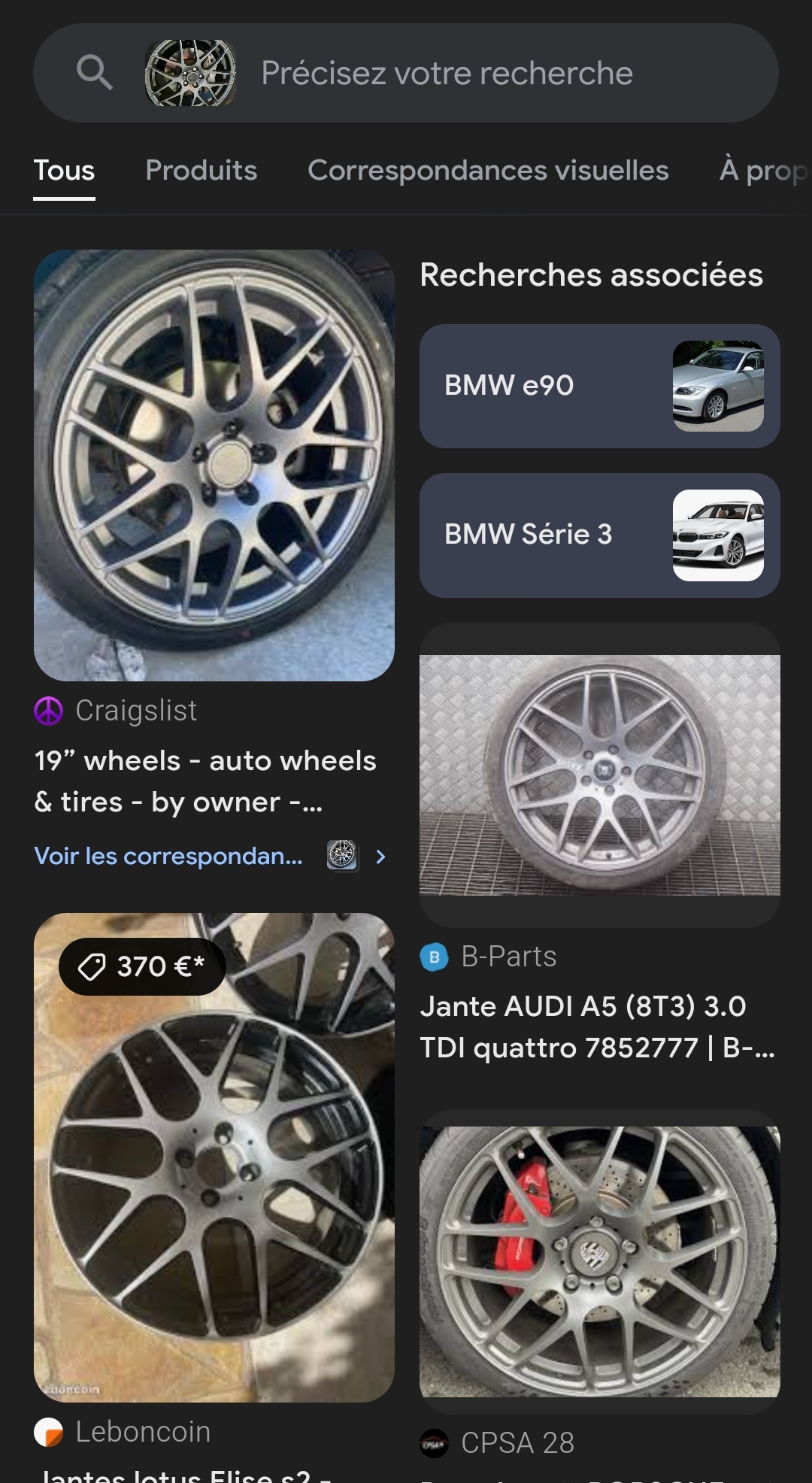The image size is (812, 1483).
Task: Select the BMW Série 3 related search
Action: click(600, 535)
